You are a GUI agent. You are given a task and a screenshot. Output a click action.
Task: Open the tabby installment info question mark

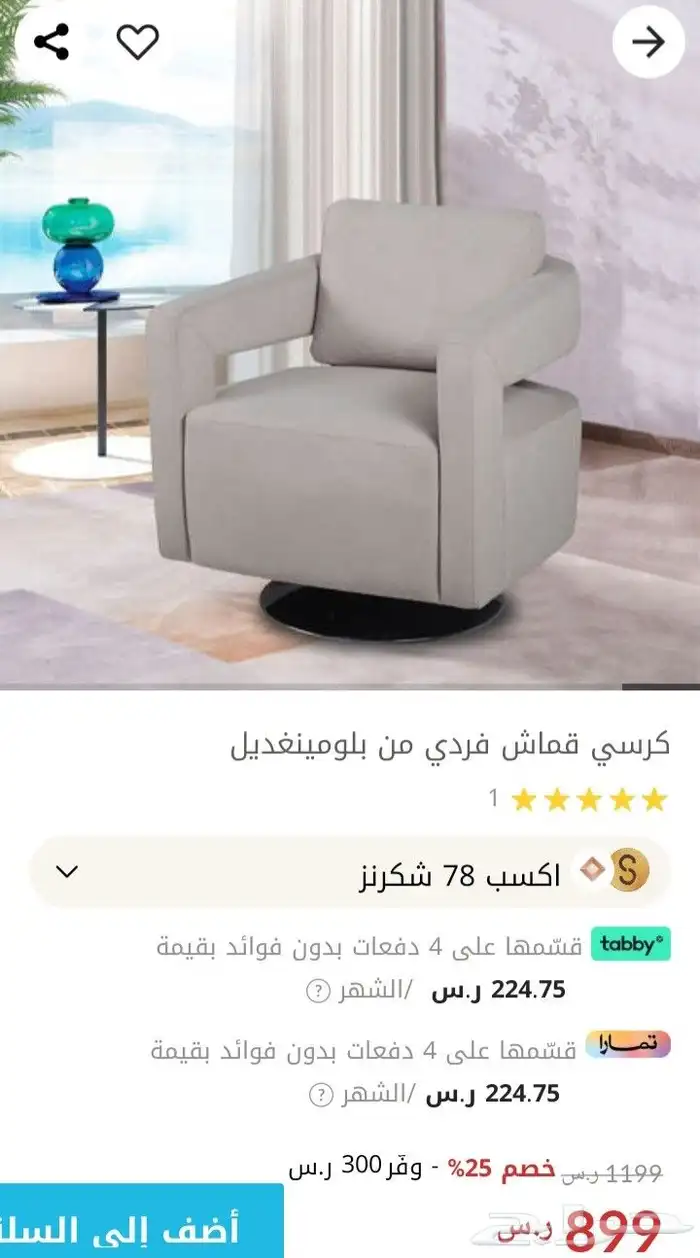(x=317, y=991)
